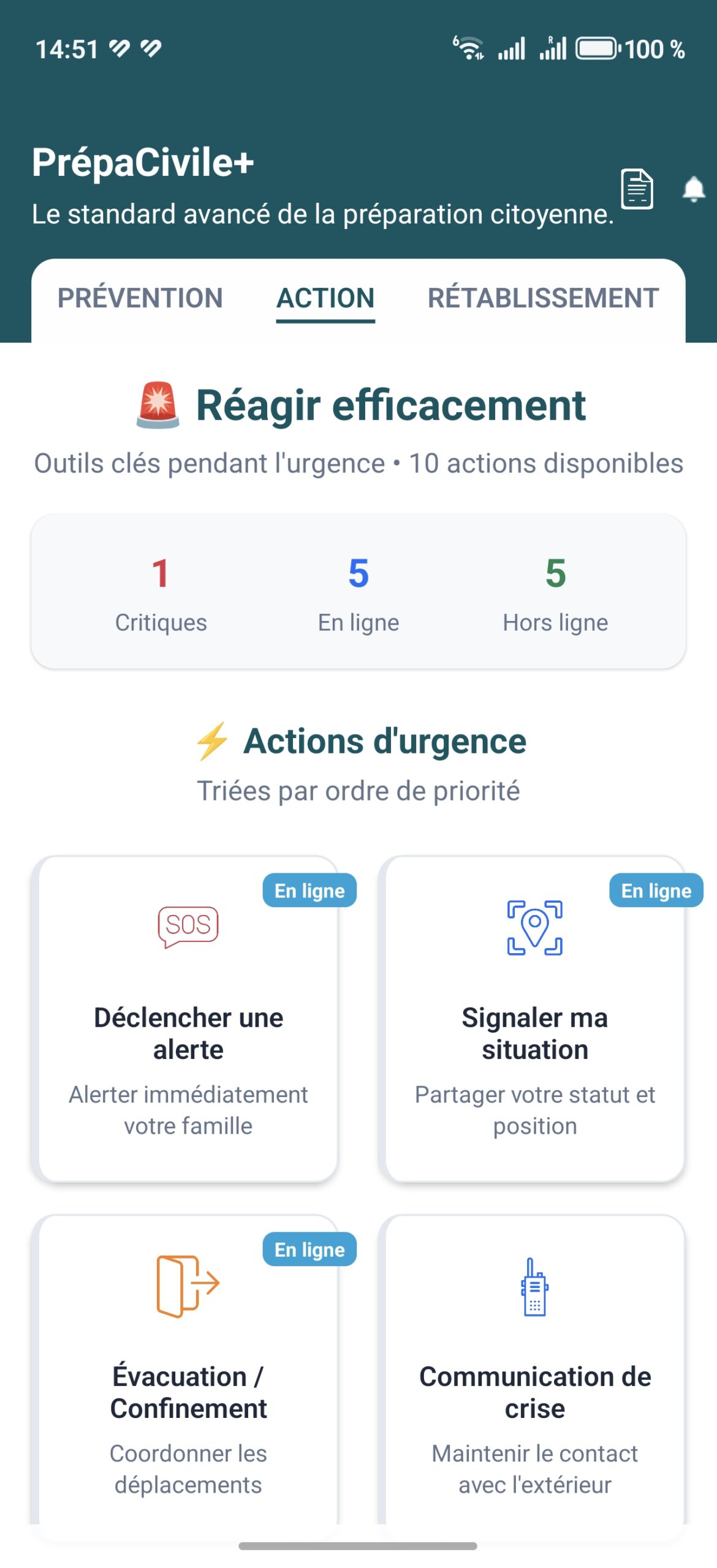This screenshot has width=717, height=1568.
Task: Switch to the RÉTABLISSEMENT tab
Action: [543, 298]
